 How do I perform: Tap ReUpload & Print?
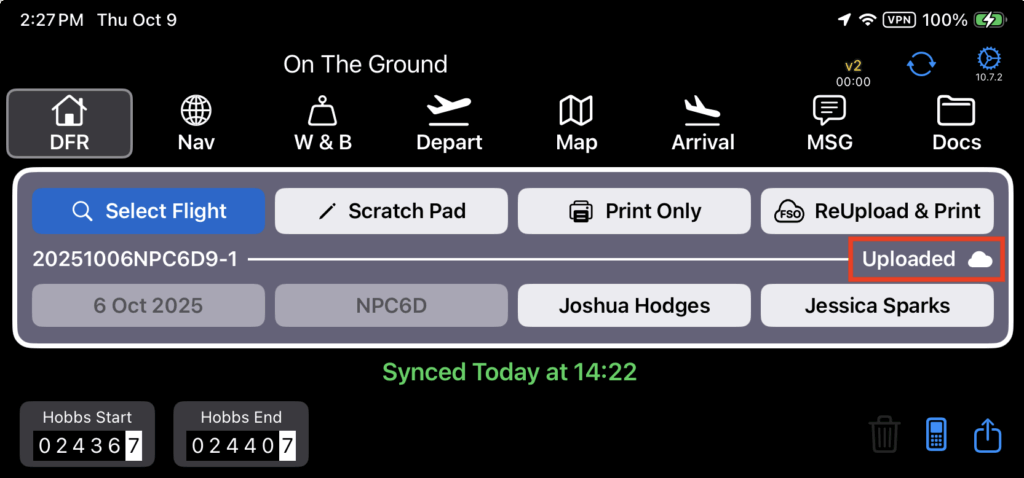tap(877, 211)
